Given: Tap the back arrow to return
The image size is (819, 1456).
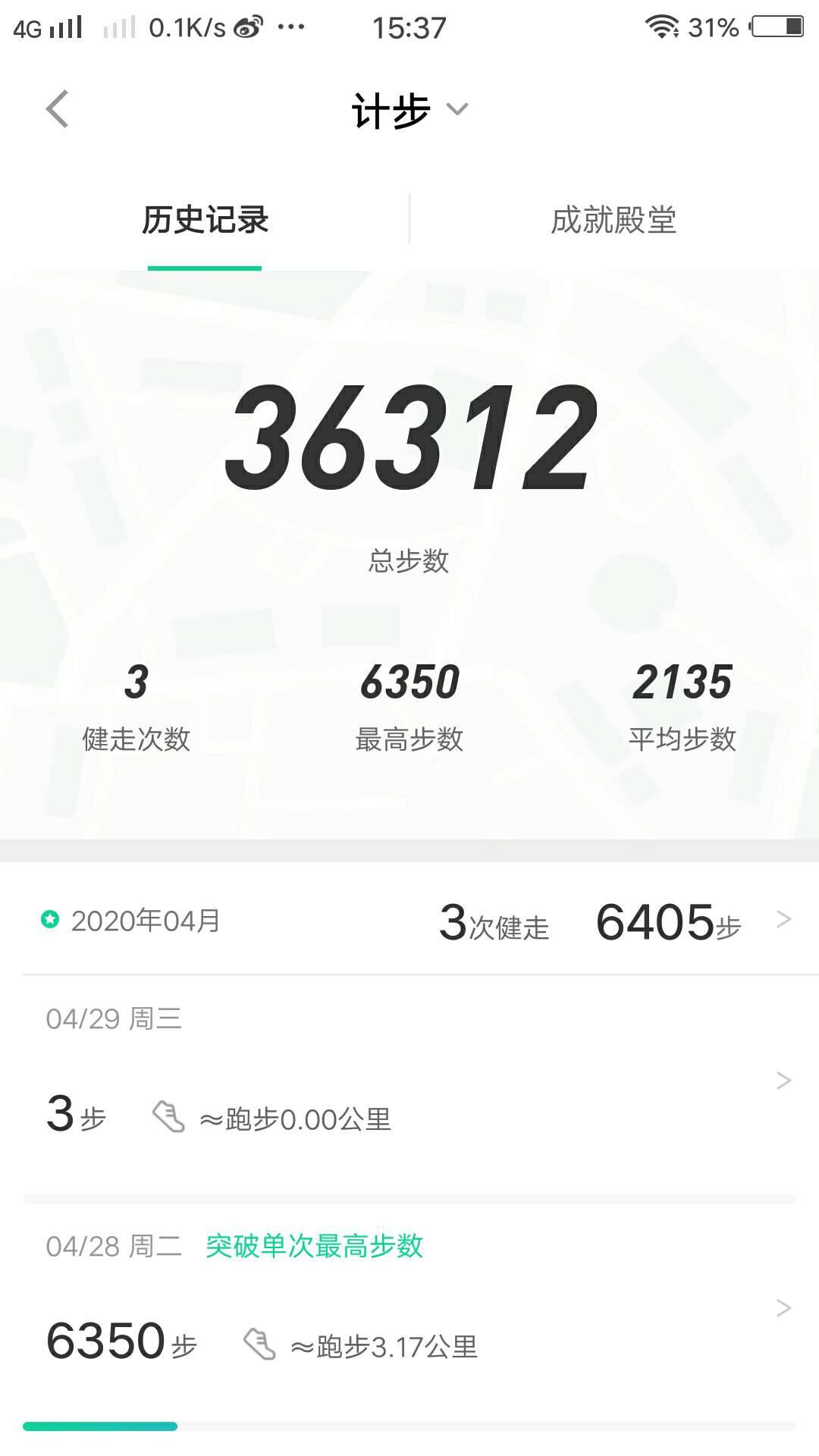Looking at the screenshot, I should pos(57,108).
